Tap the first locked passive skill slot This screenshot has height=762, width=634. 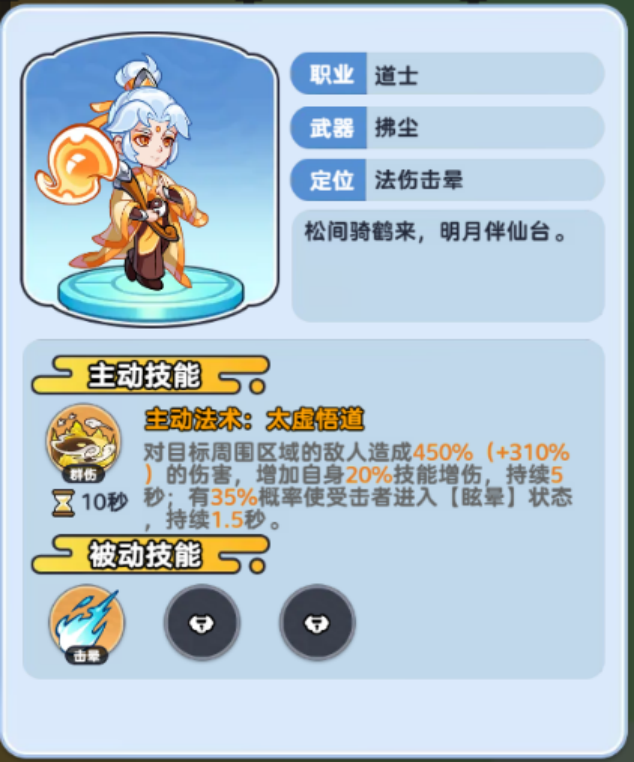pos(201,622)
